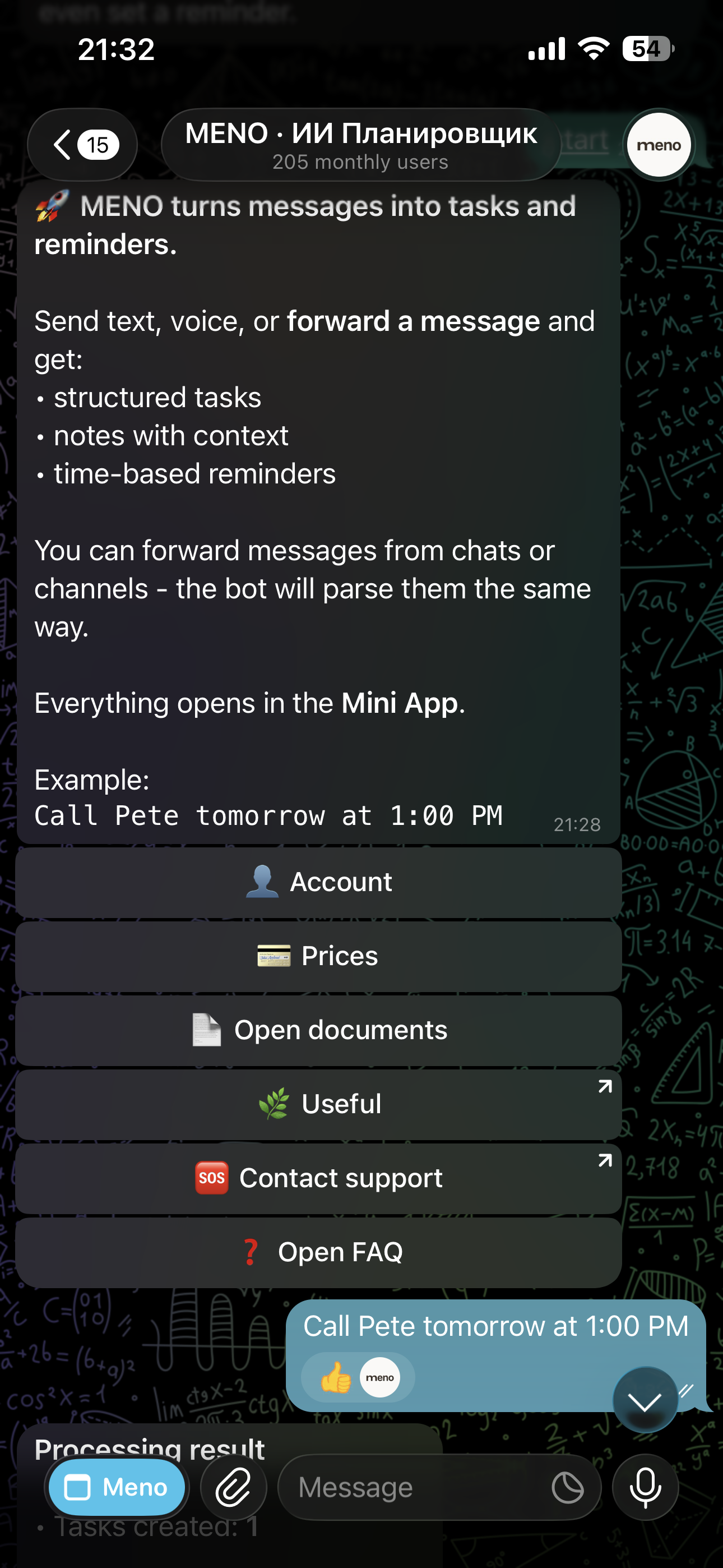Focus the Message input field

point(414,1488)
